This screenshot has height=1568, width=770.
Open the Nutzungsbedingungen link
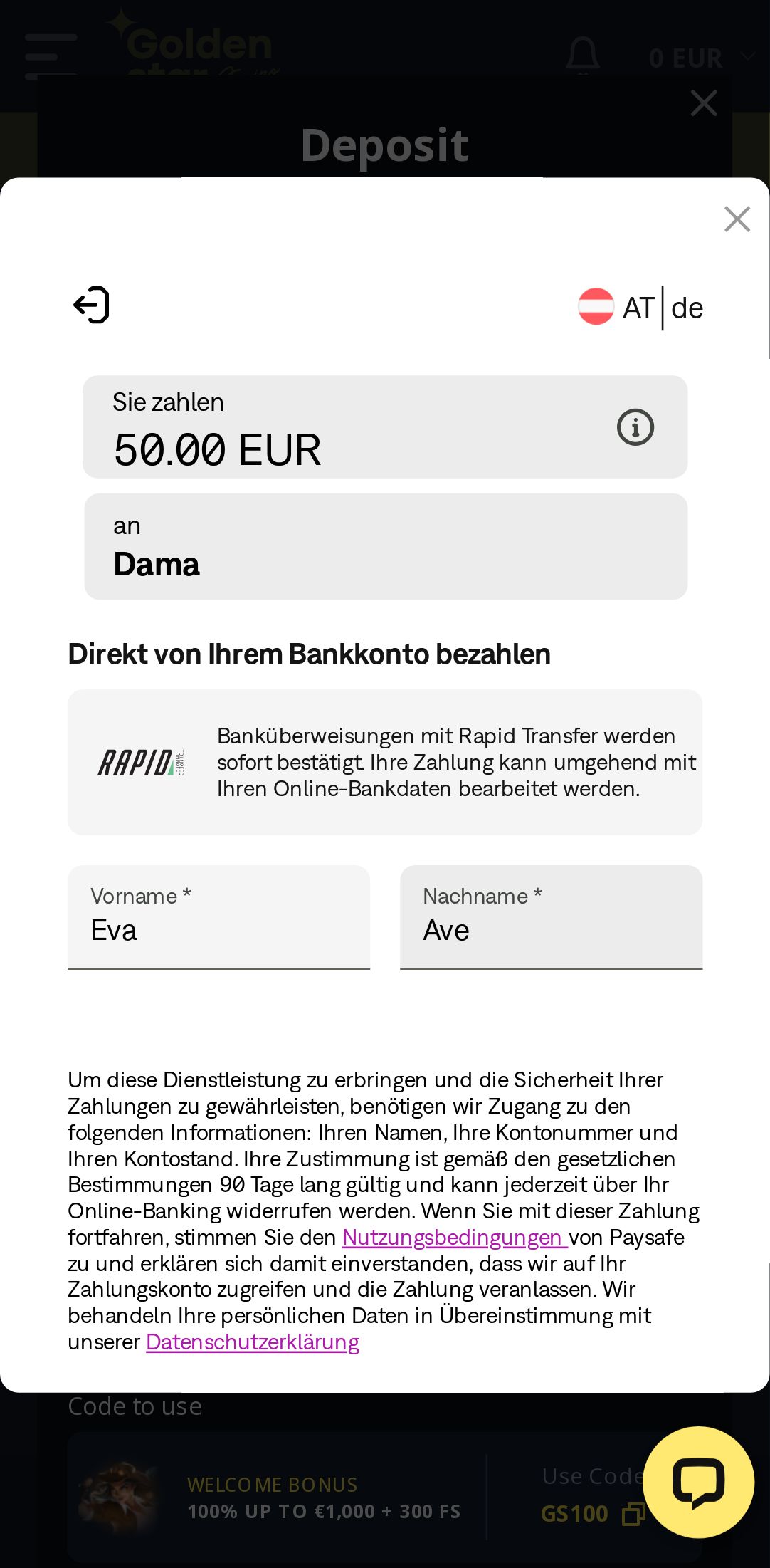453,1238
